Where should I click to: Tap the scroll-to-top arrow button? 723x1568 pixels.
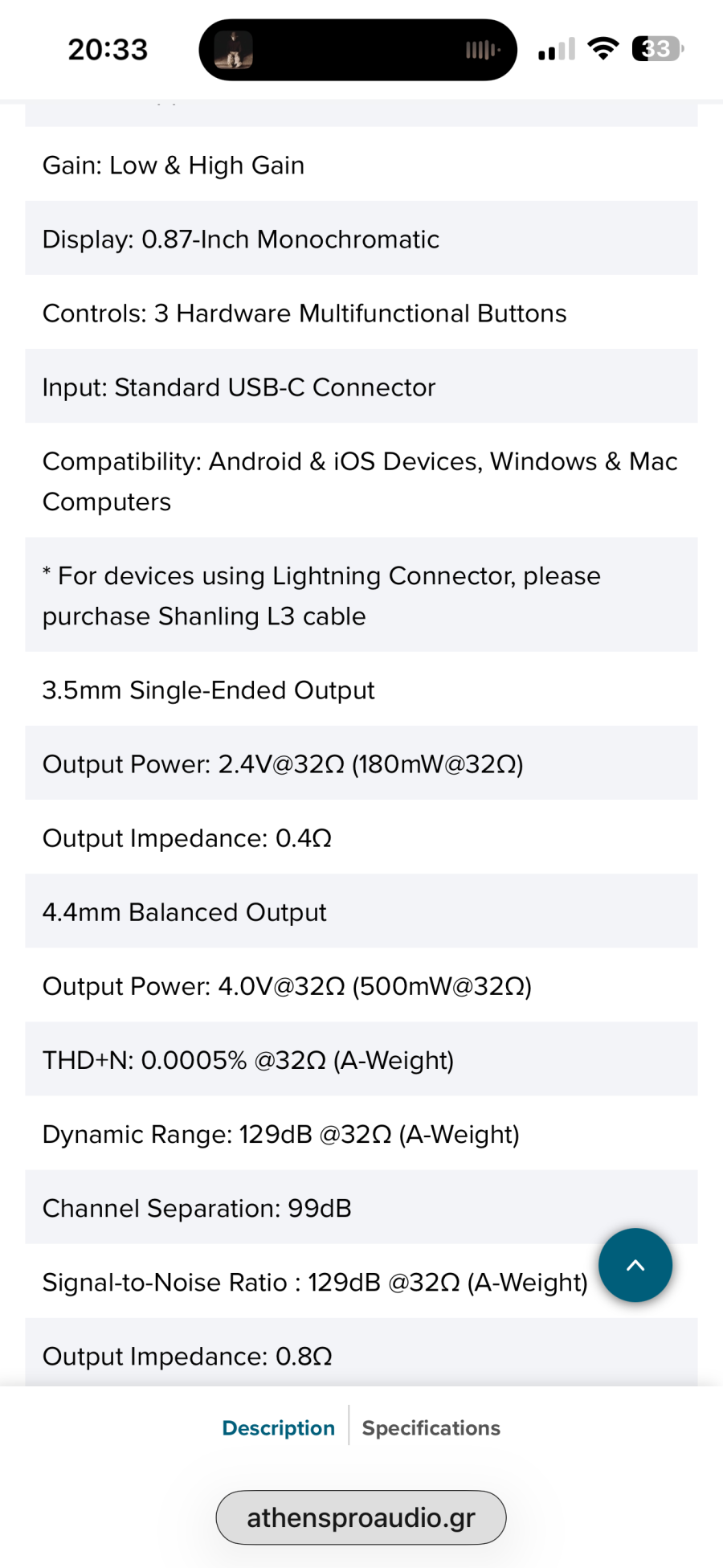click(x=635, y=1265)
